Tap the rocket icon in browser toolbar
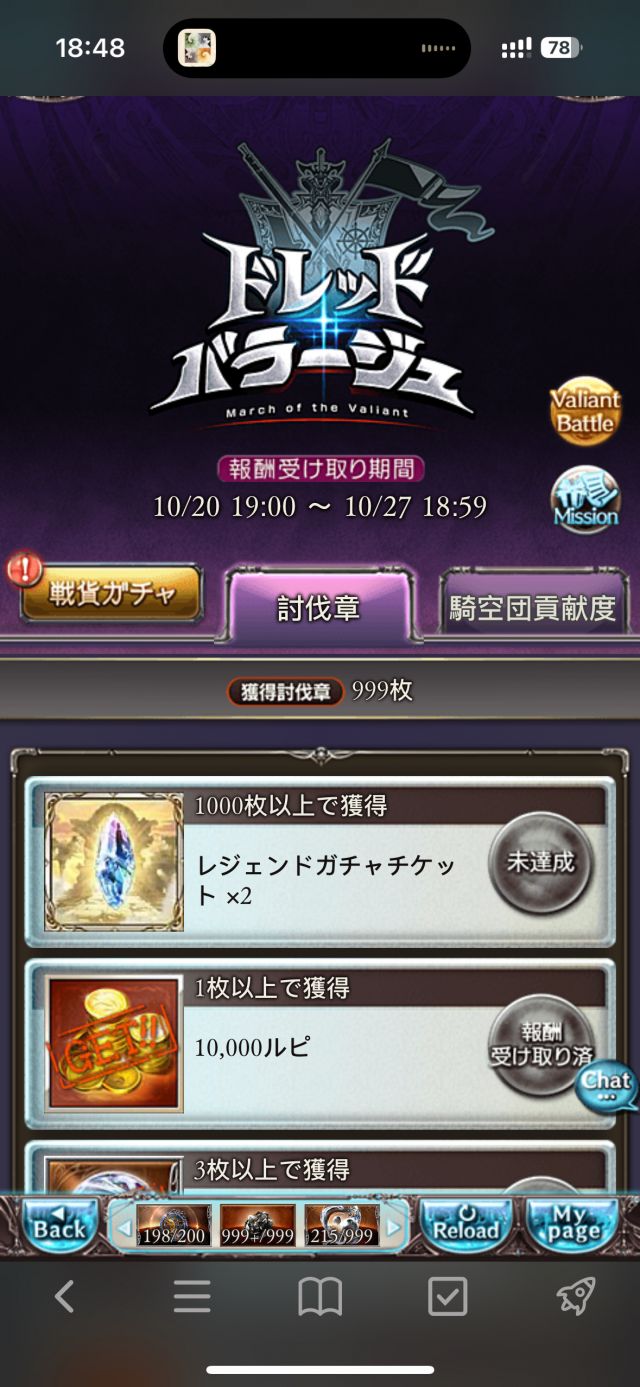The height and width of the screenshot is (1387, 640). [x=576, y=1297]
